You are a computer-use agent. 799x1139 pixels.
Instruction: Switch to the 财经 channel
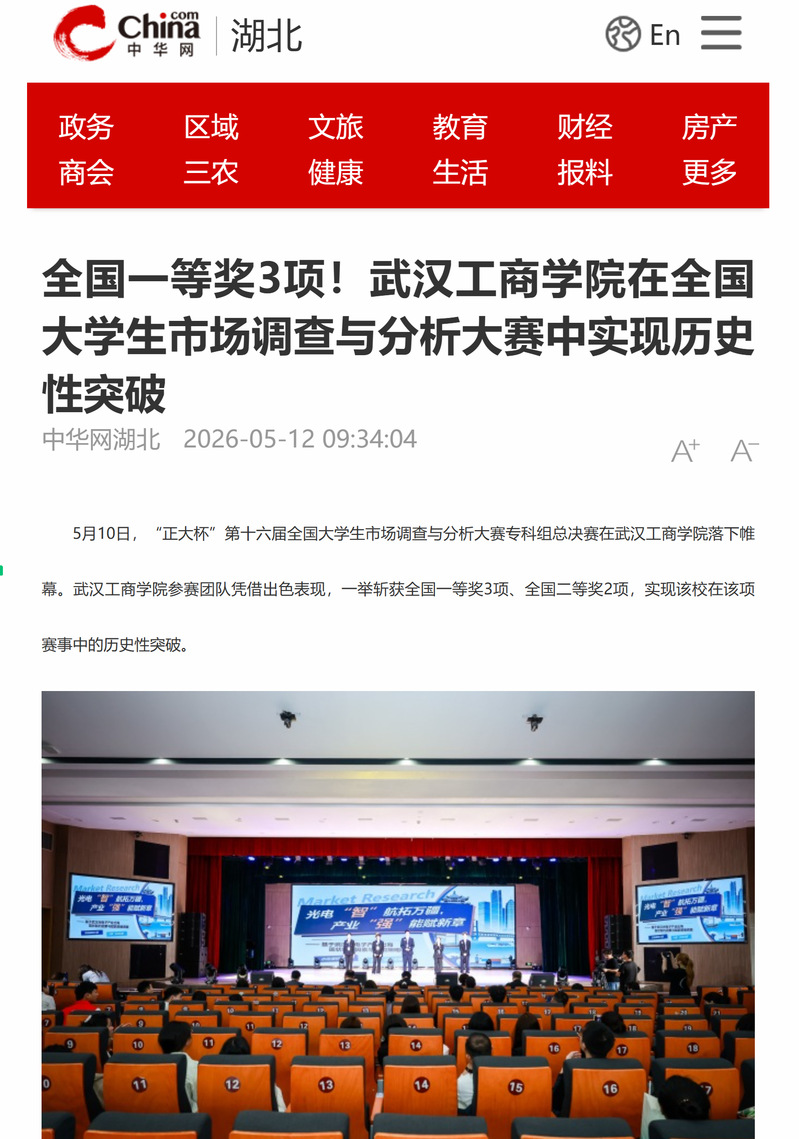coord(585,127)
